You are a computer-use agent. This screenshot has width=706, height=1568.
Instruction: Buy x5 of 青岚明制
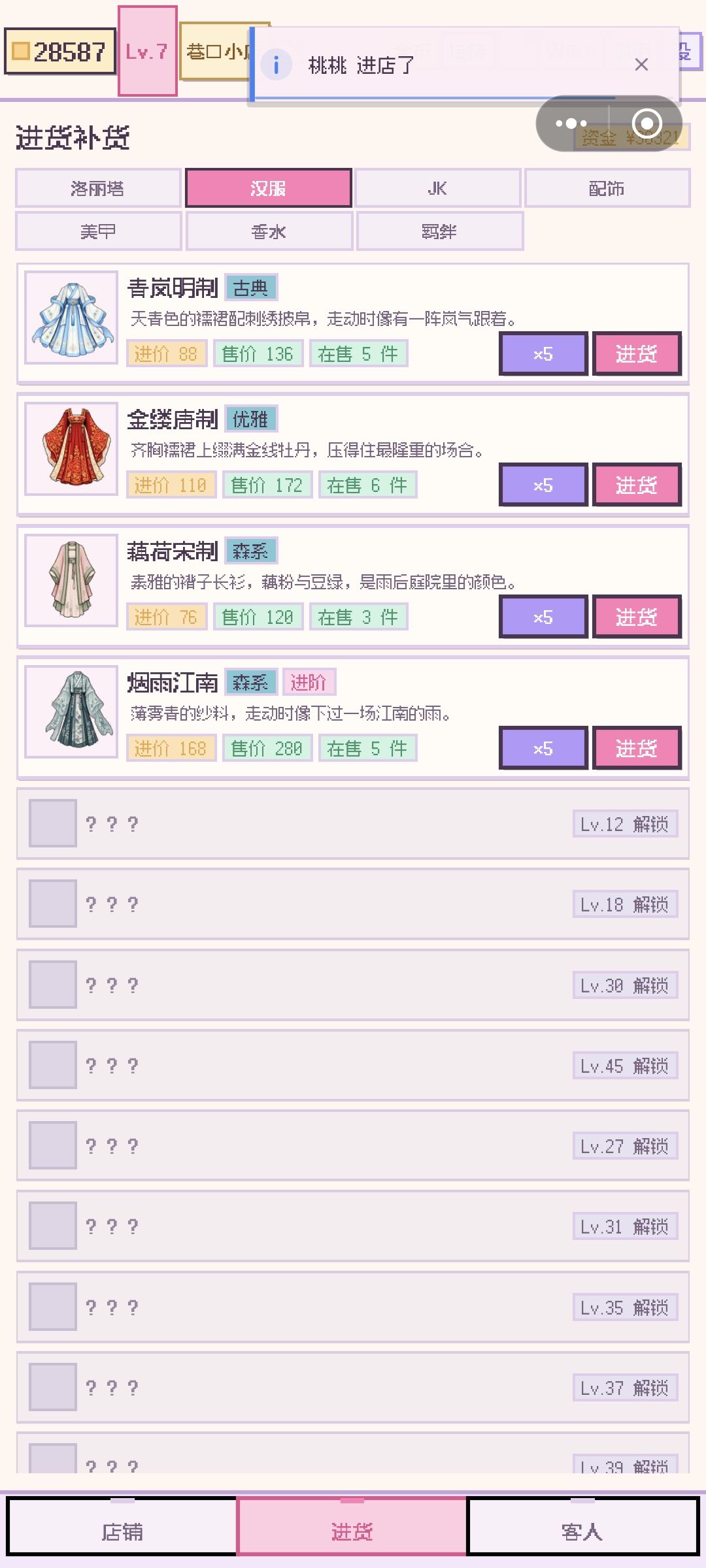pos(543,353)
